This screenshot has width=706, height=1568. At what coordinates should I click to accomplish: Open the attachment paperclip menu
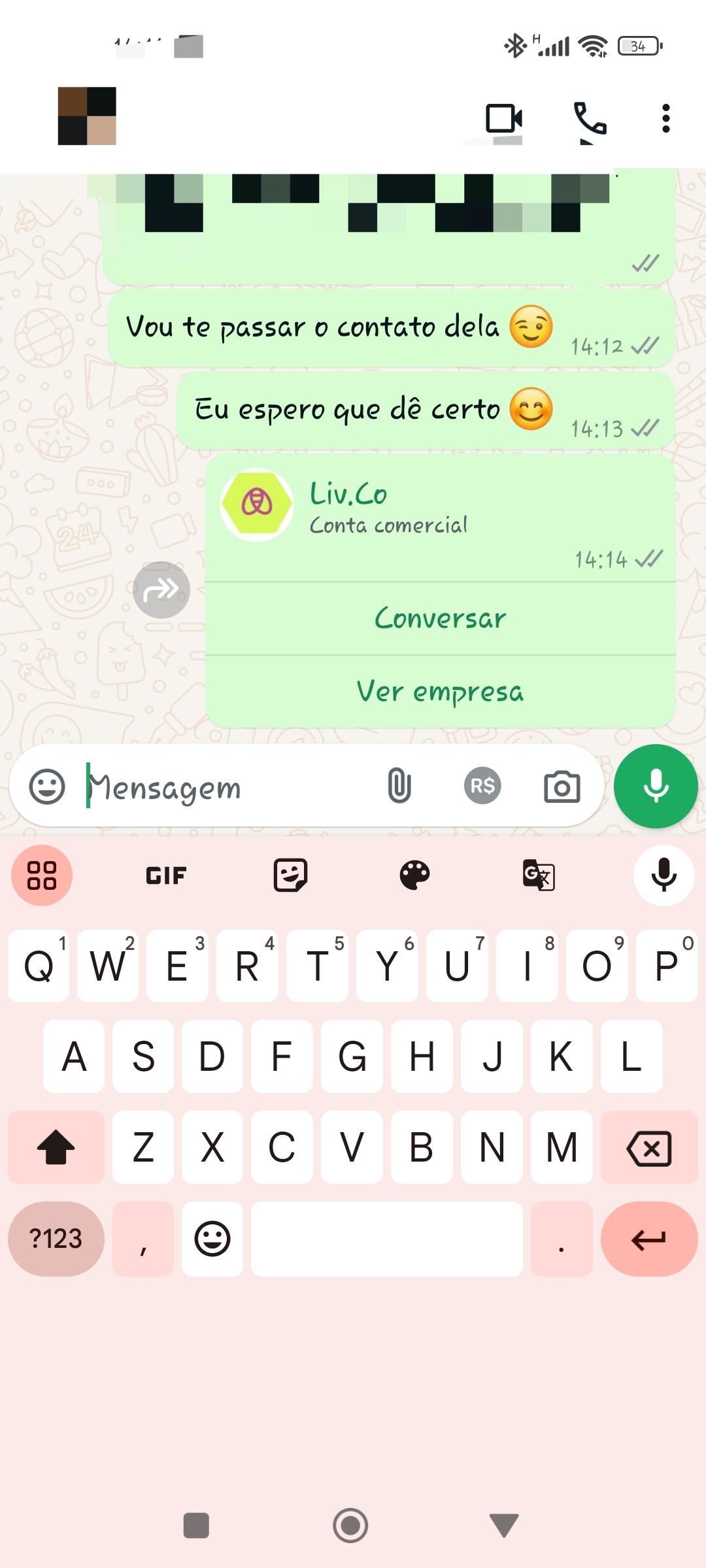point(399,786)
